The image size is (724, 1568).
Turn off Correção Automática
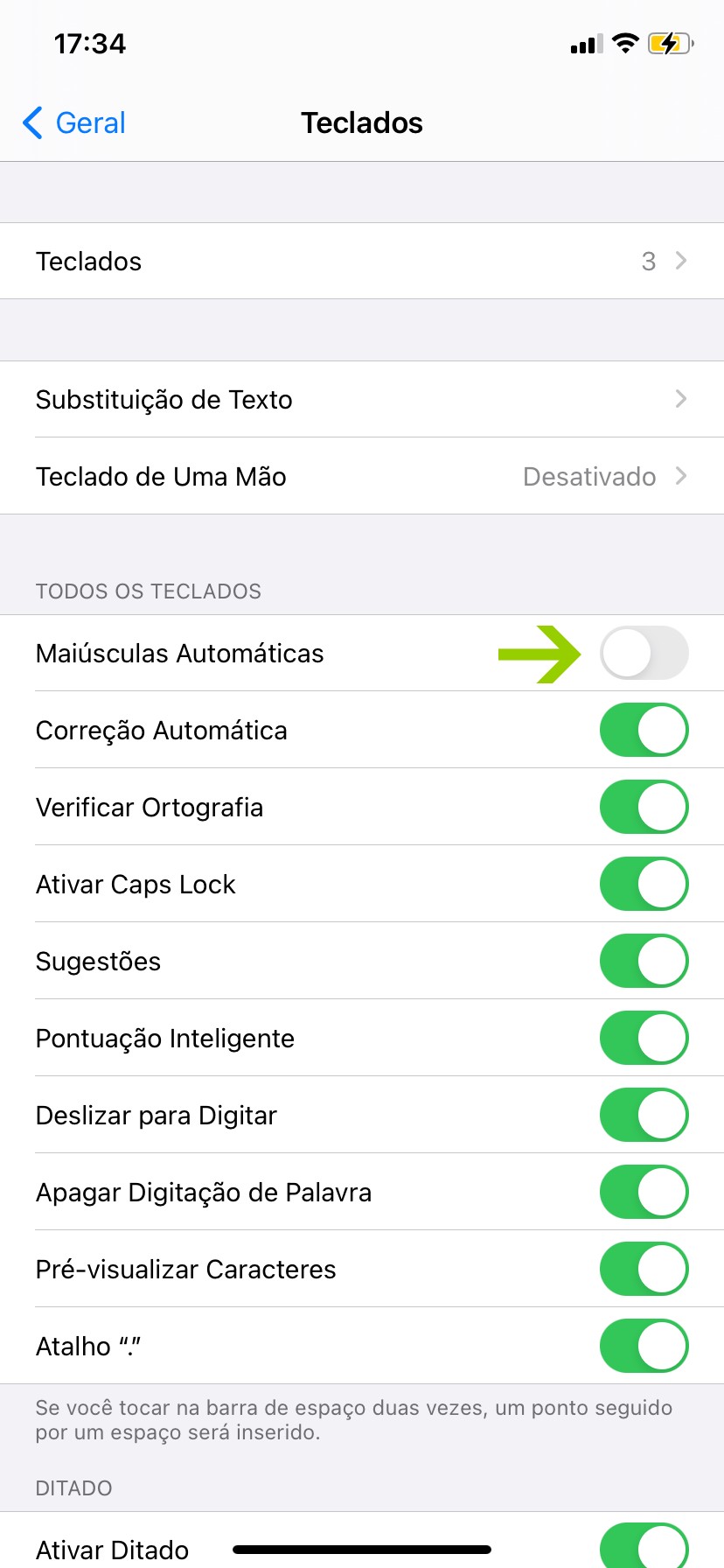[x=644, y=730]
